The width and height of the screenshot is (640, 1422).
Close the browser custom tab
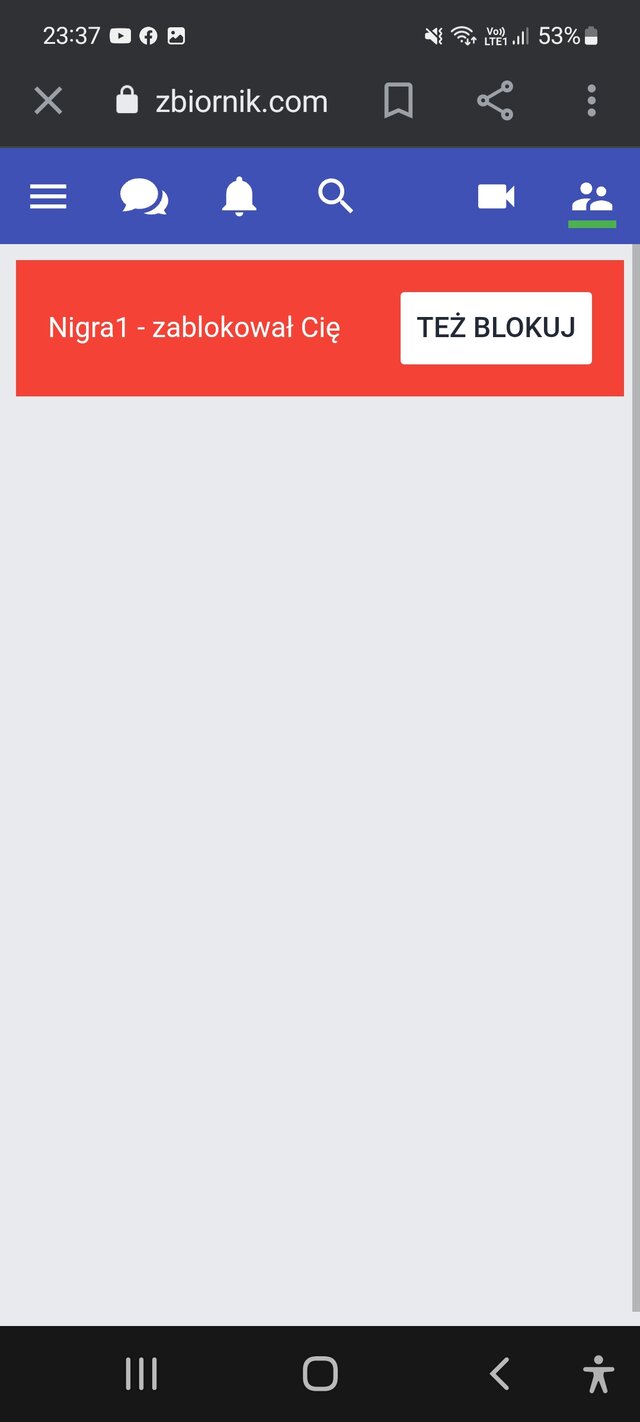pyautogui.click(x=48, y=101)
